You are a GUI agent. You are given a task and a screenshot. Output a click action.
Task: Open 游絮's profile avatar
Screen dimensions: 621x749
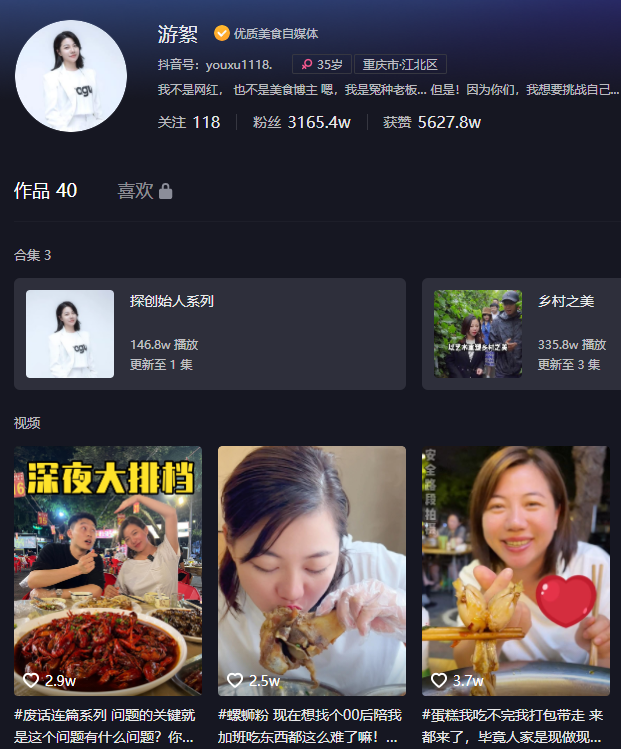(x=70, y=76)
